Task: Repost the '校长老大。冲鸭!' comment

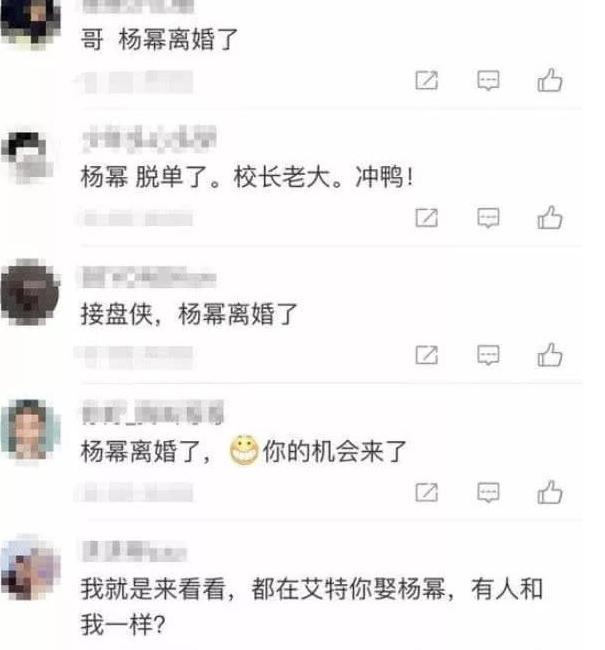Action: coord(427,217)
